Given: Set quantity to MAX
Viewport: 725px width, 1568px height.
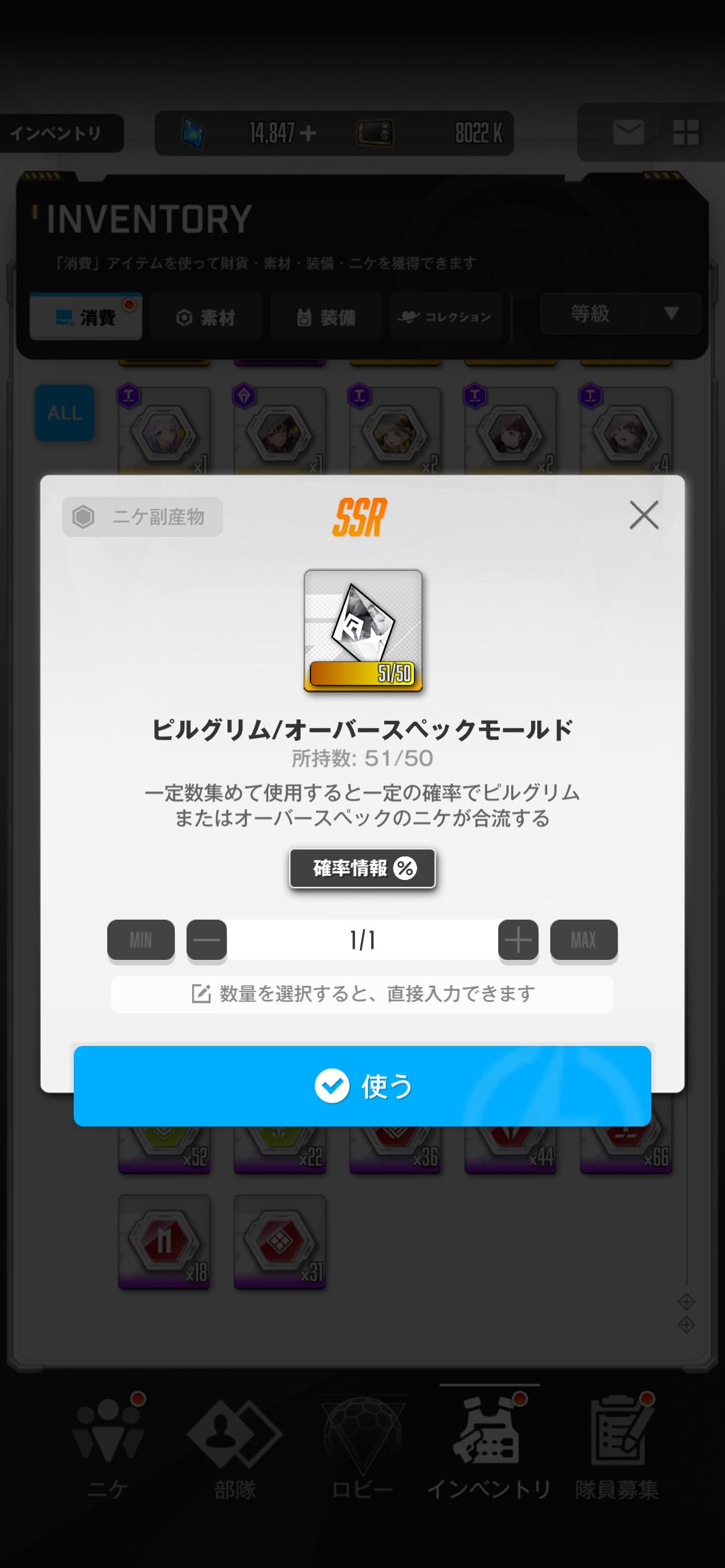Looking at the screenshot, I should click(x=584, y=940).
